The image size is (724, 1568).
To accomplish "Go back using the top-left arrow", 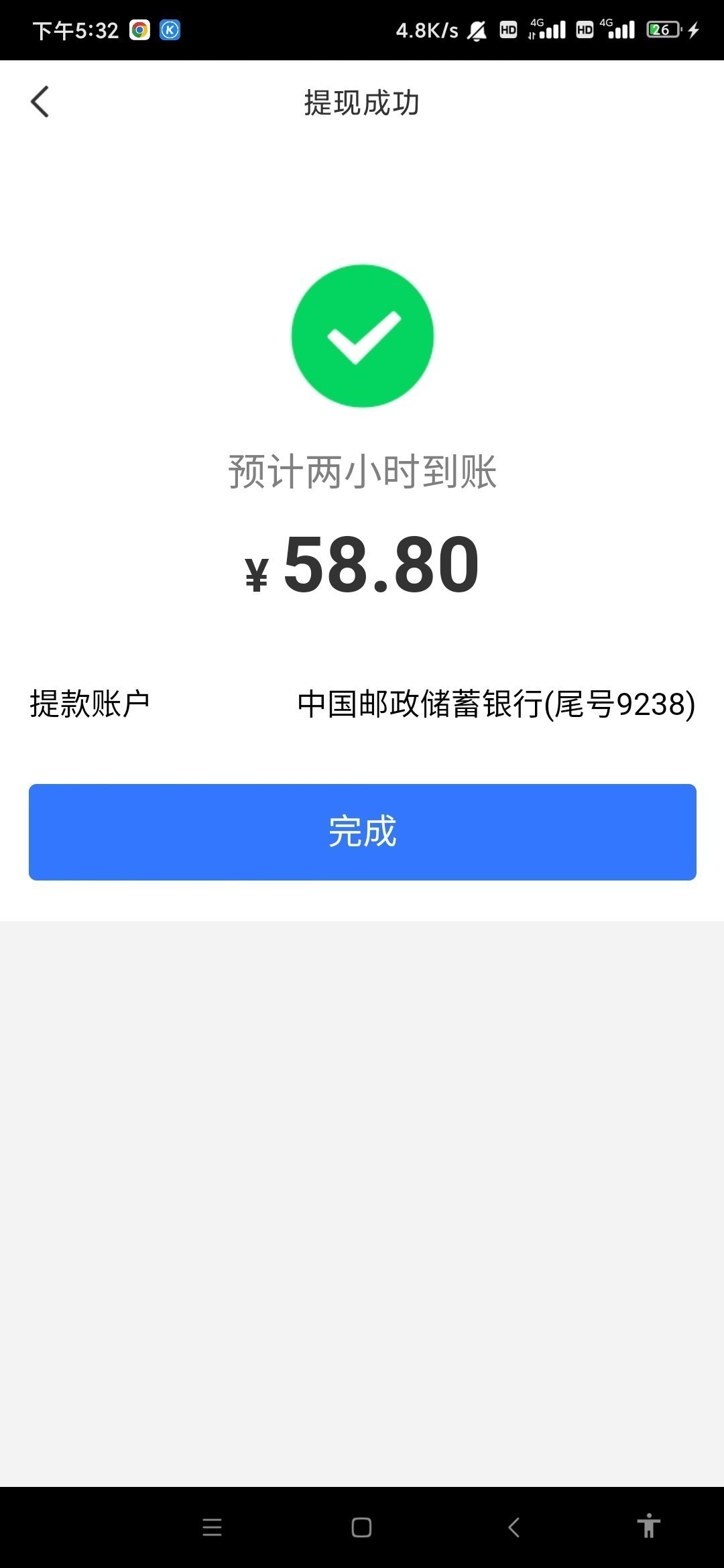I will click(40, 102).
